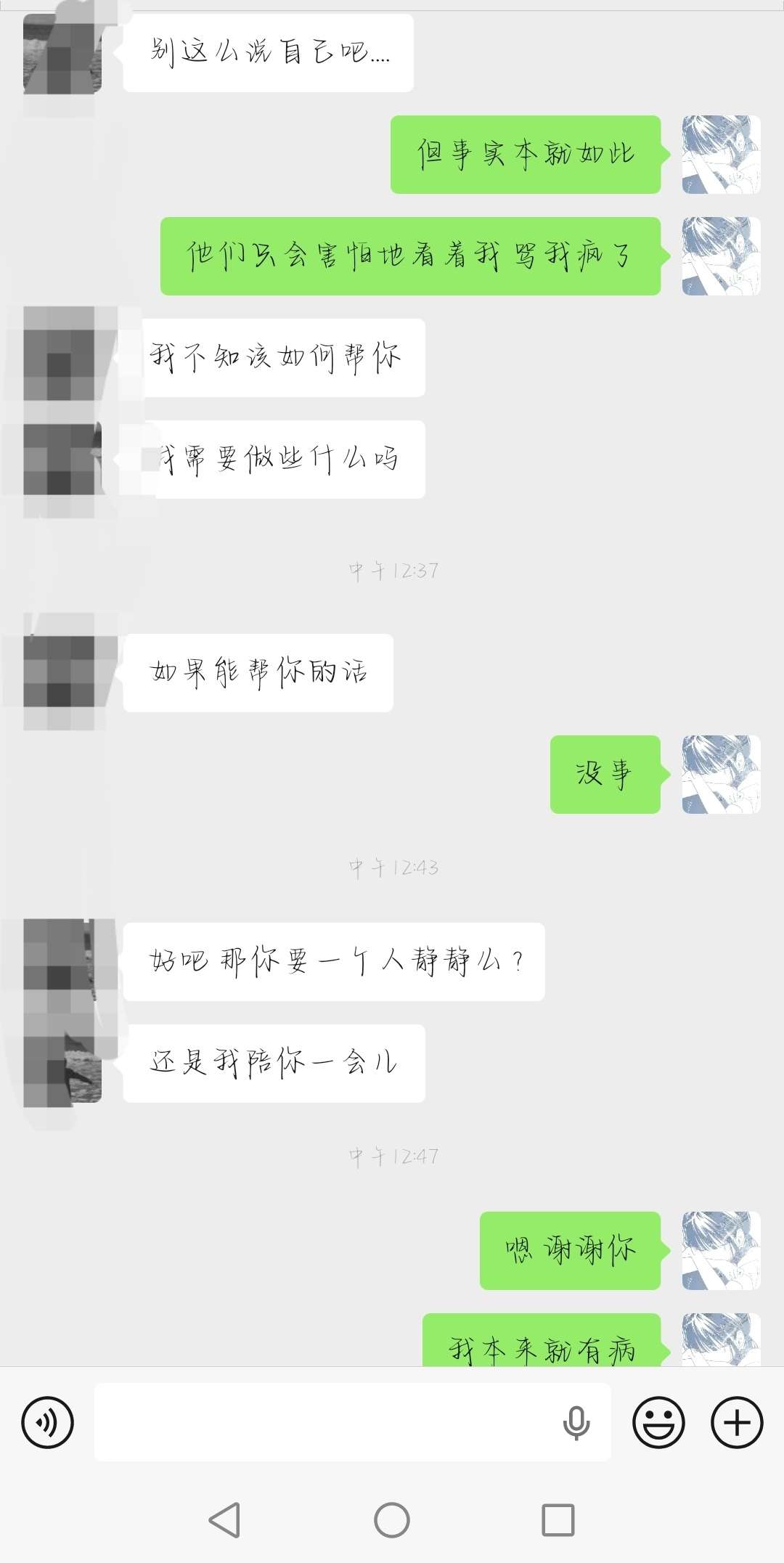Open the contact avatar beside "我不知该如何帮你"
The height and width of the screenshot is (1563, 784).
pyautogui.click(x=62, y=356)
